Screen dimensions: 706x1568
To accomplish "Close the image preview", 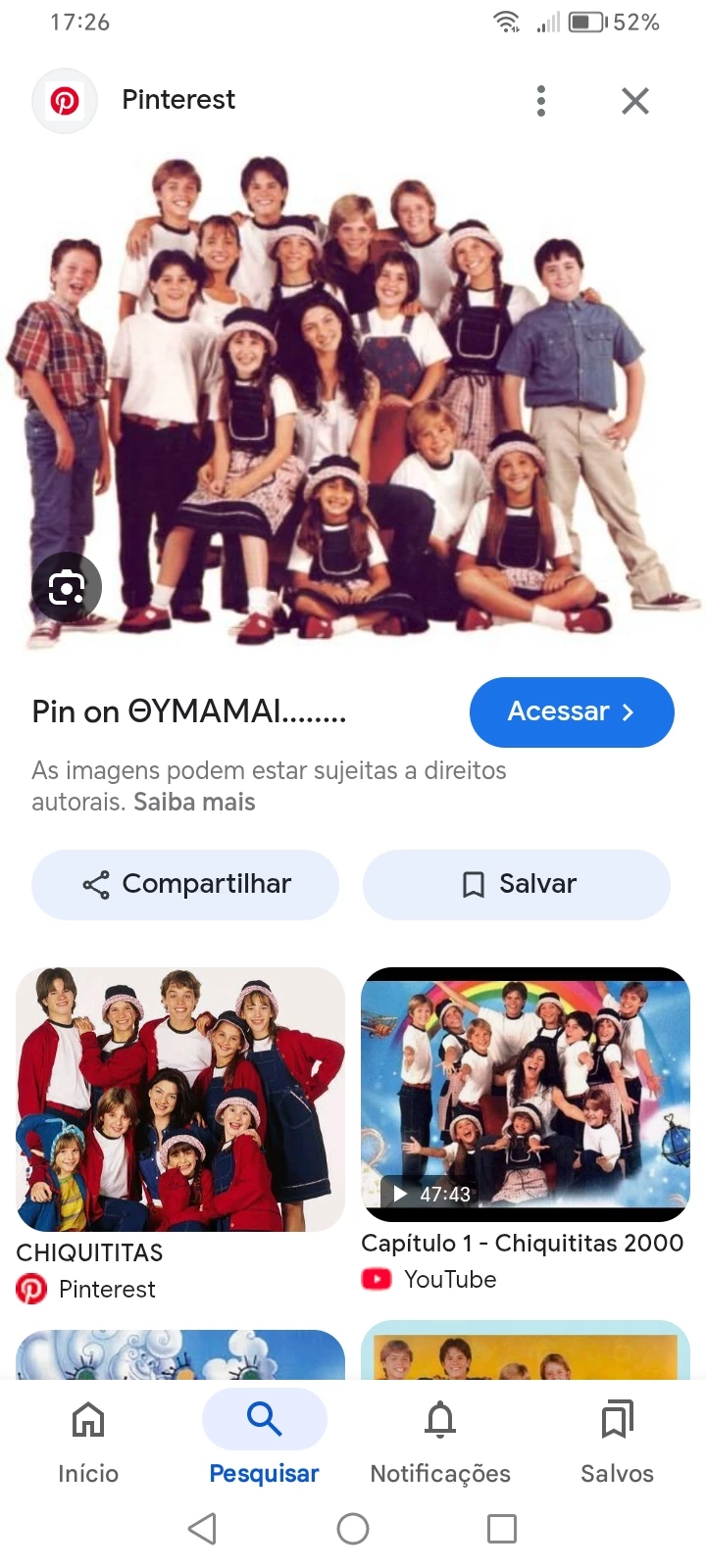I will 635,101.
